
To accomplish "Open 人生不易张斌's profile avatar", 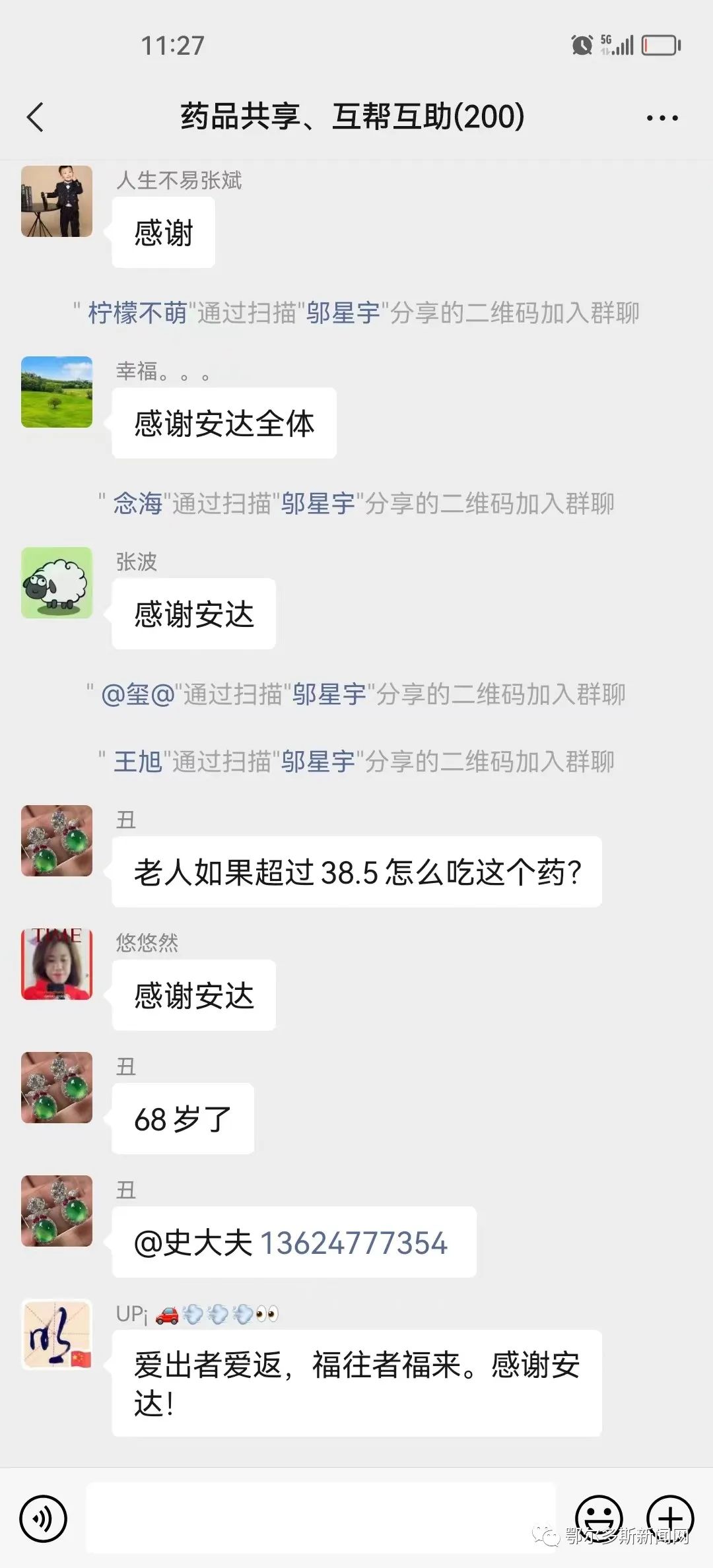I will pos(57,201).
